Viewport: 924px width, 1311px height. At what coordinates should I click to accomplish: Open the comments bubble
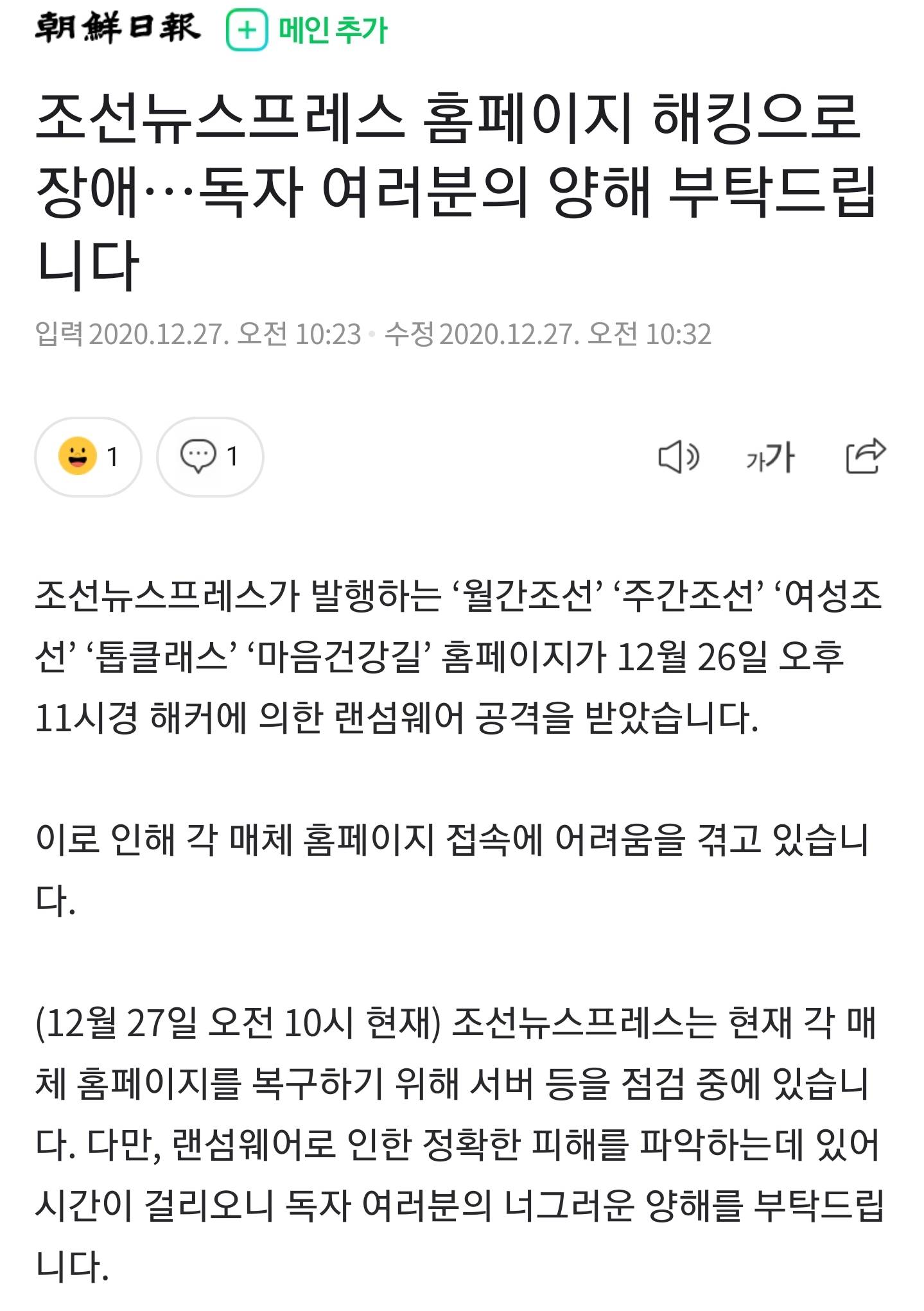210,456
